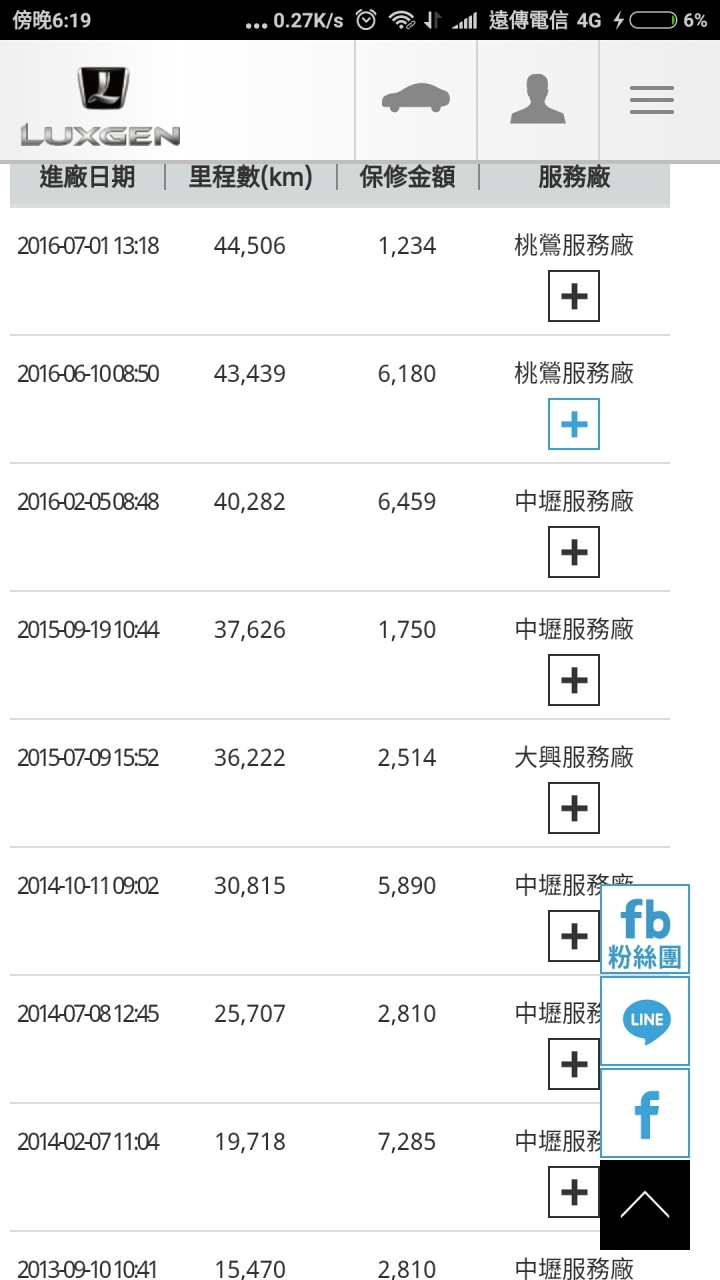The width and height of the screenshot is (720, 1280).
Task: Open the user profile icon
Action: click(x=538, y=100)
